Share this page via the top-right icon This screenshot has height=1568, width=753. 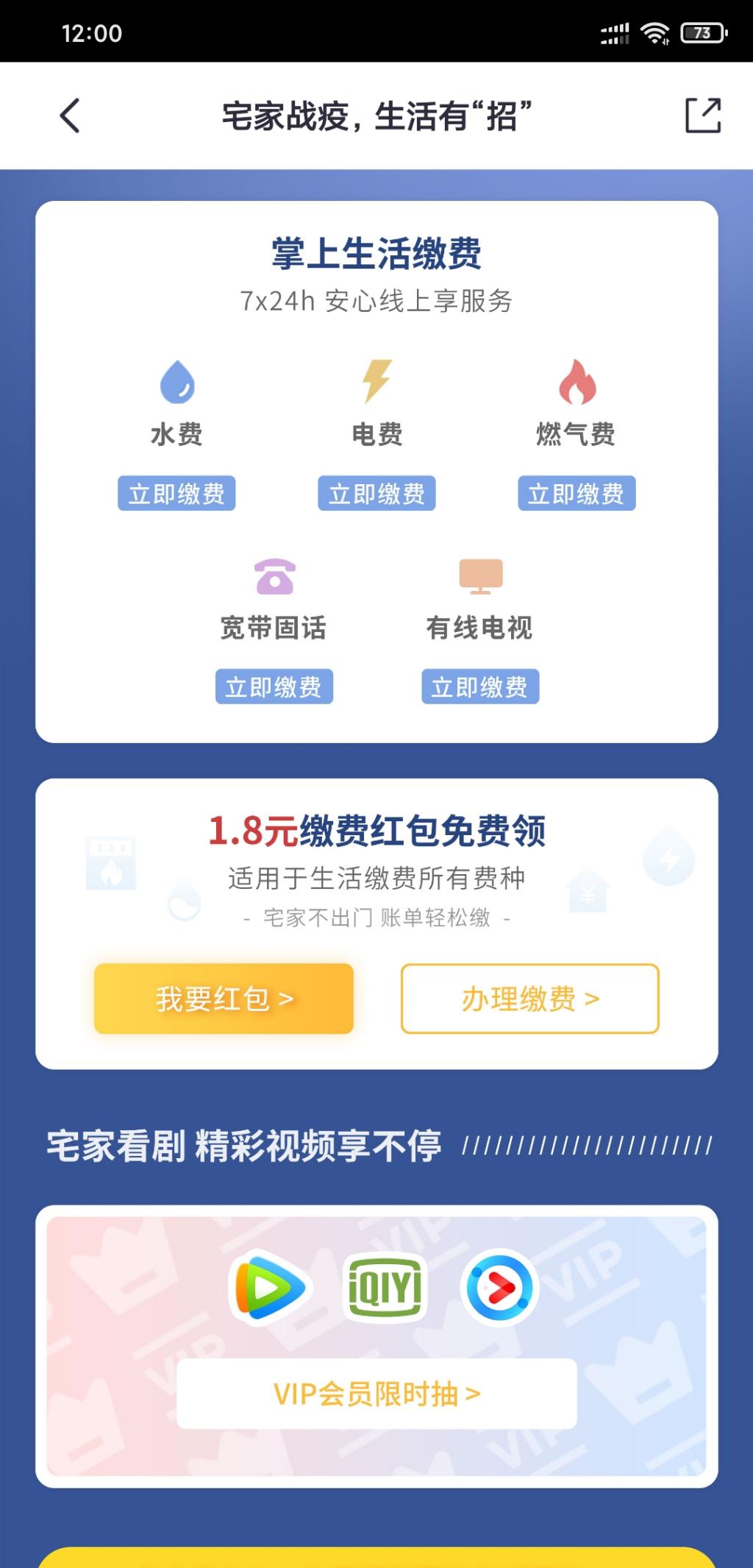coord(702,116)
